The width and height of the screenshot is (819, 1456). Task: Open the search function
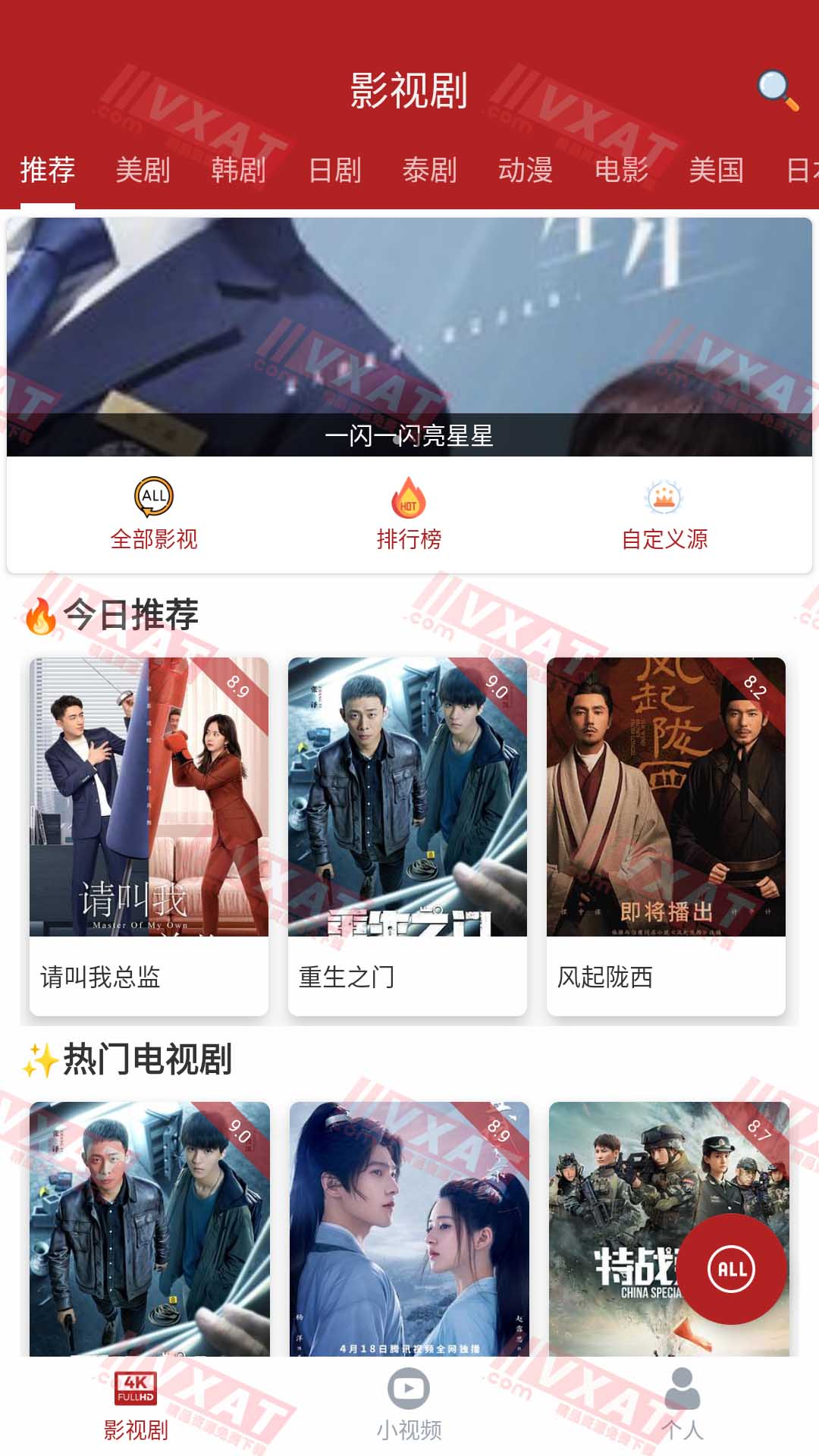click(x=776, y=86)
